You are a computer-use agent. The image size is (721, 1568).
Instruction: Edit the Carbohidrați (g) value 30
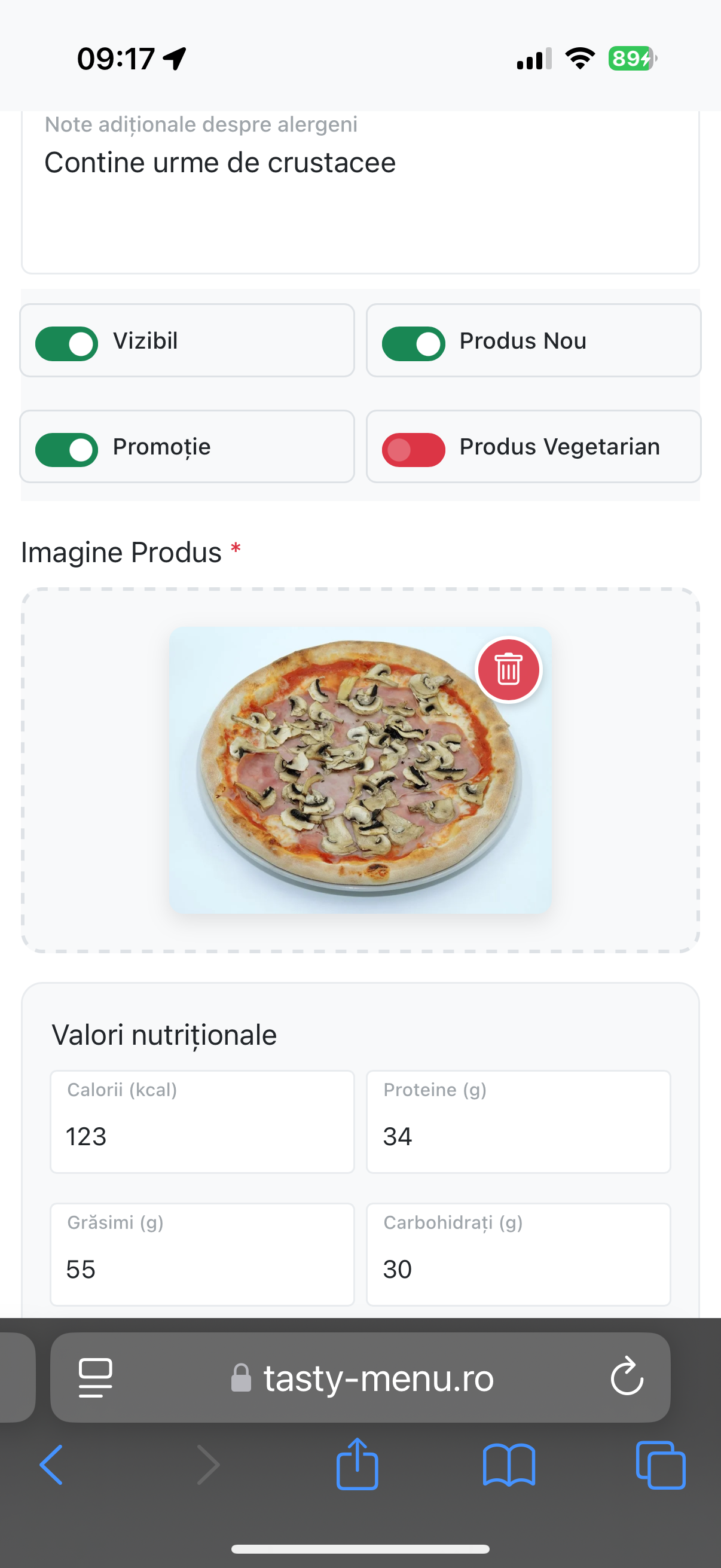click(x=518, y=1268)
